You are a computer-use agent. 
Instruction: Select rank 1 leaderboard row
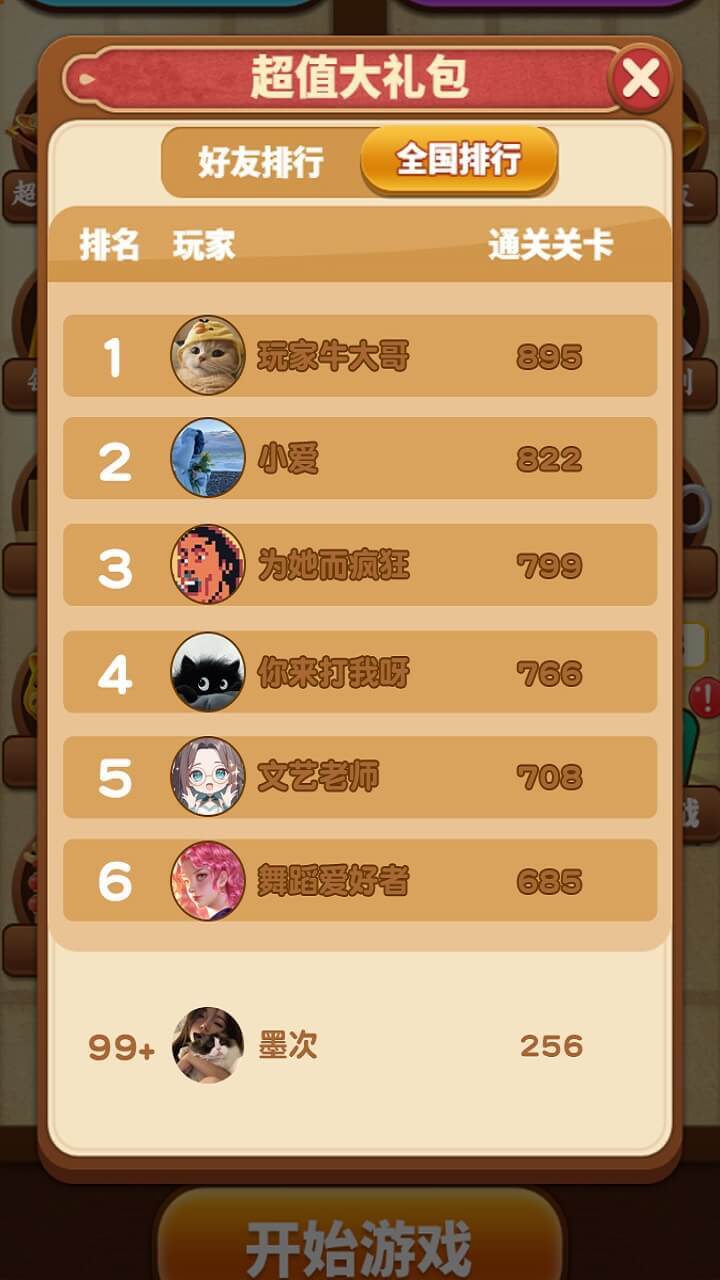[x=360, y=356]
